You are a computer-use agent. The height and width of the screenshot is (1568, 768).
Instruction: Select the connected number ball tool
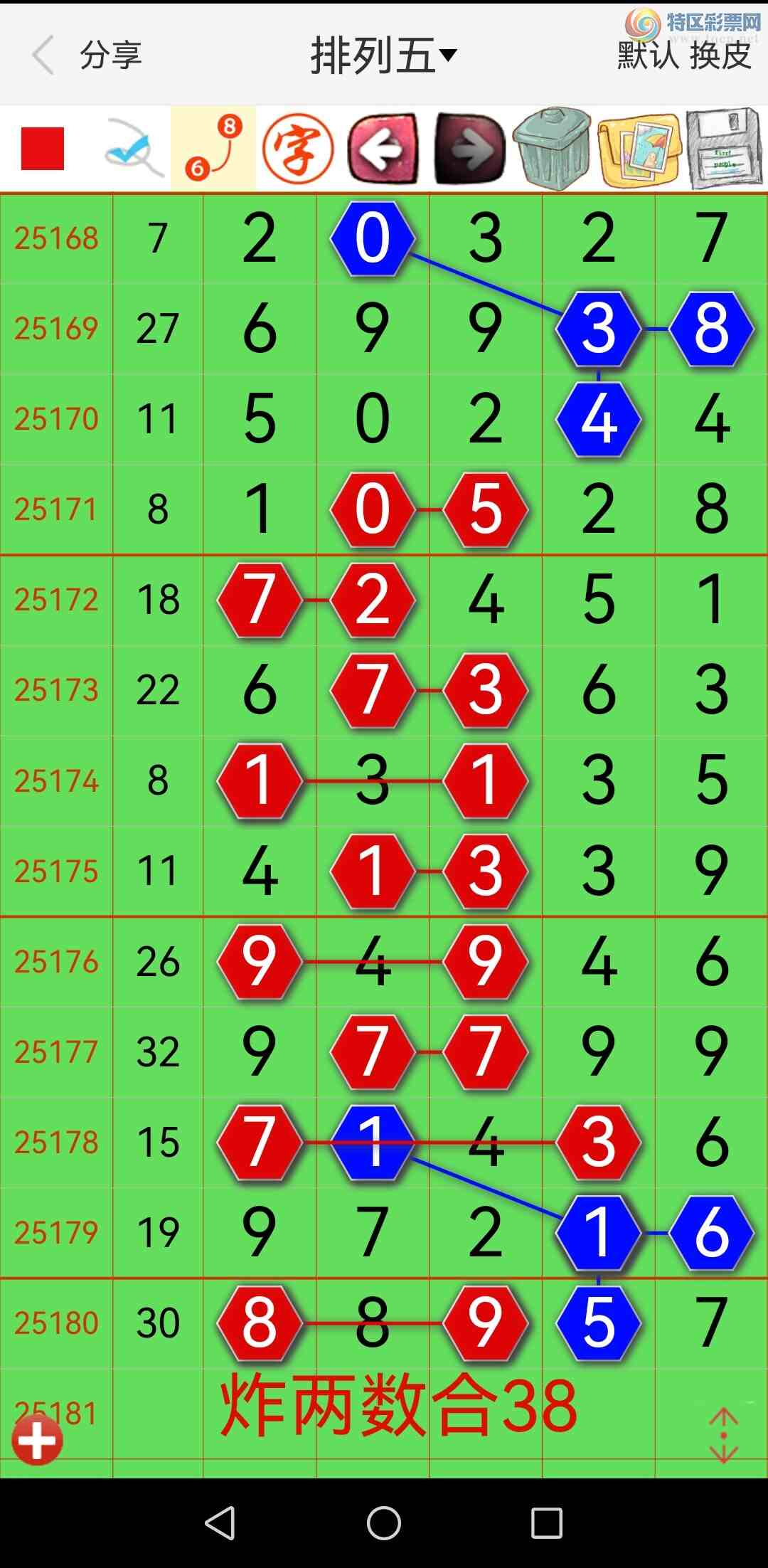213,149
